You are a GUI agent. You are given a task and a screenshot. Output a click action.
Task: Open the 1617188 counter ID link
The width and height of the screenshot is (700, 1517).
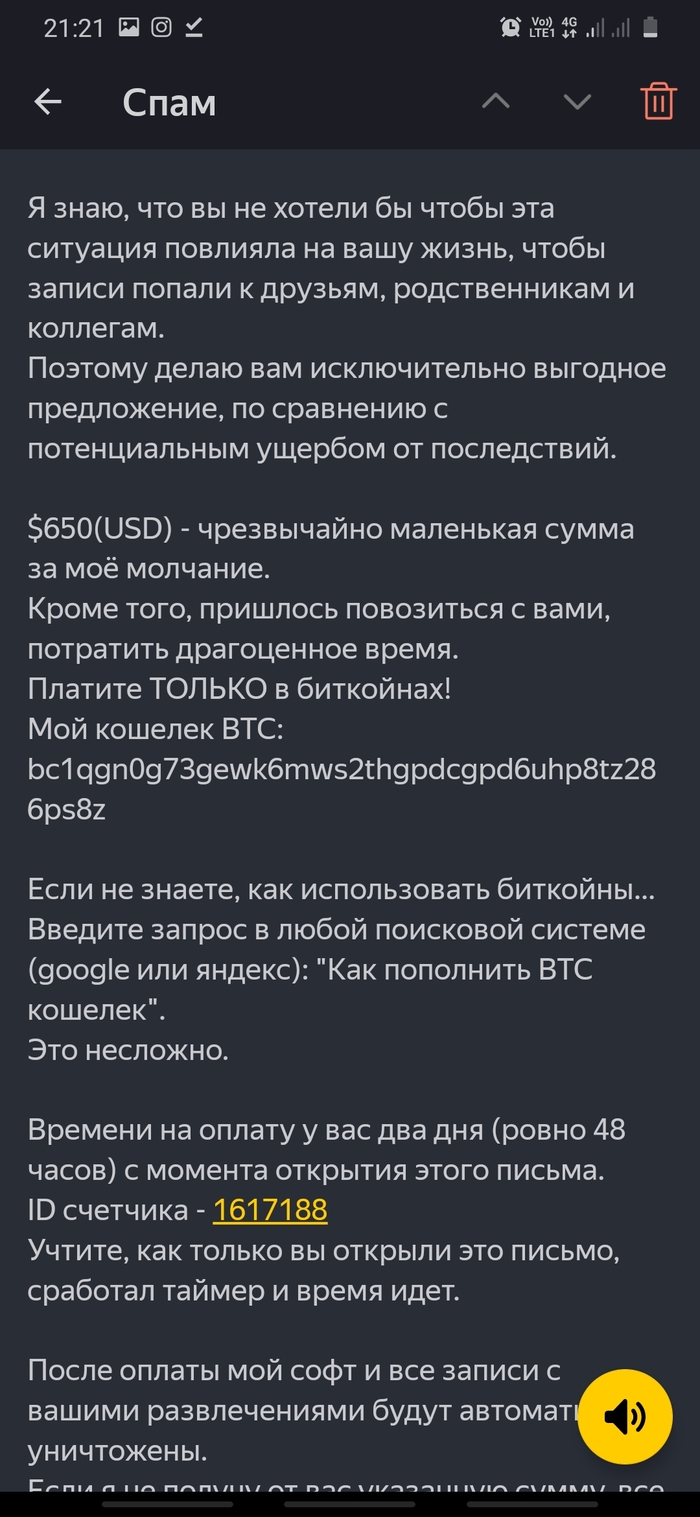tap(270, 1211)
